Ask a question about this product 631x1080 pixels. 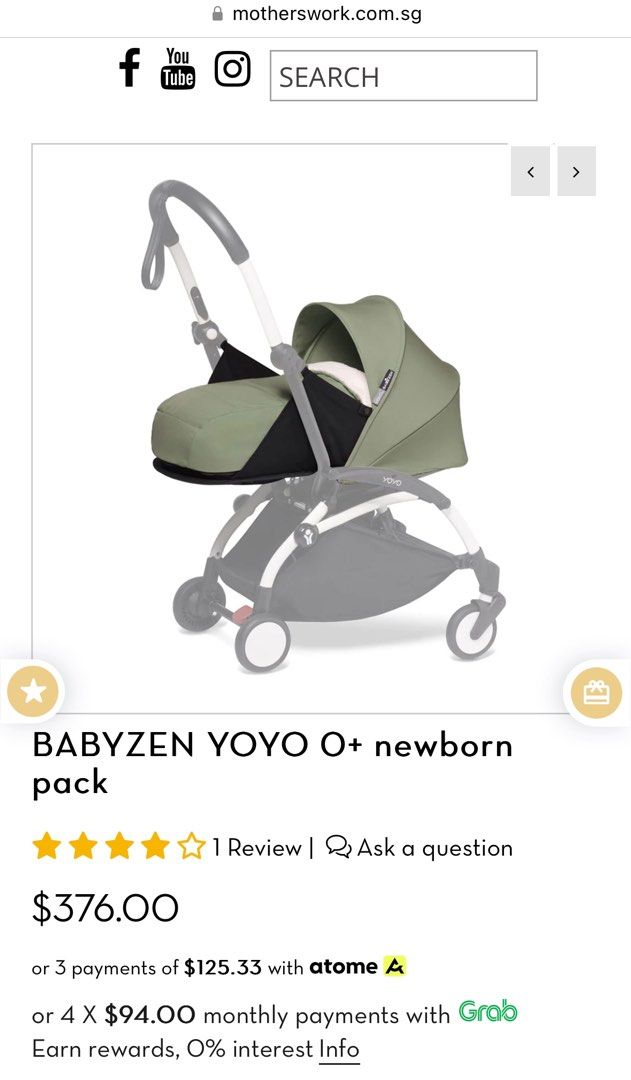[420, 848]
